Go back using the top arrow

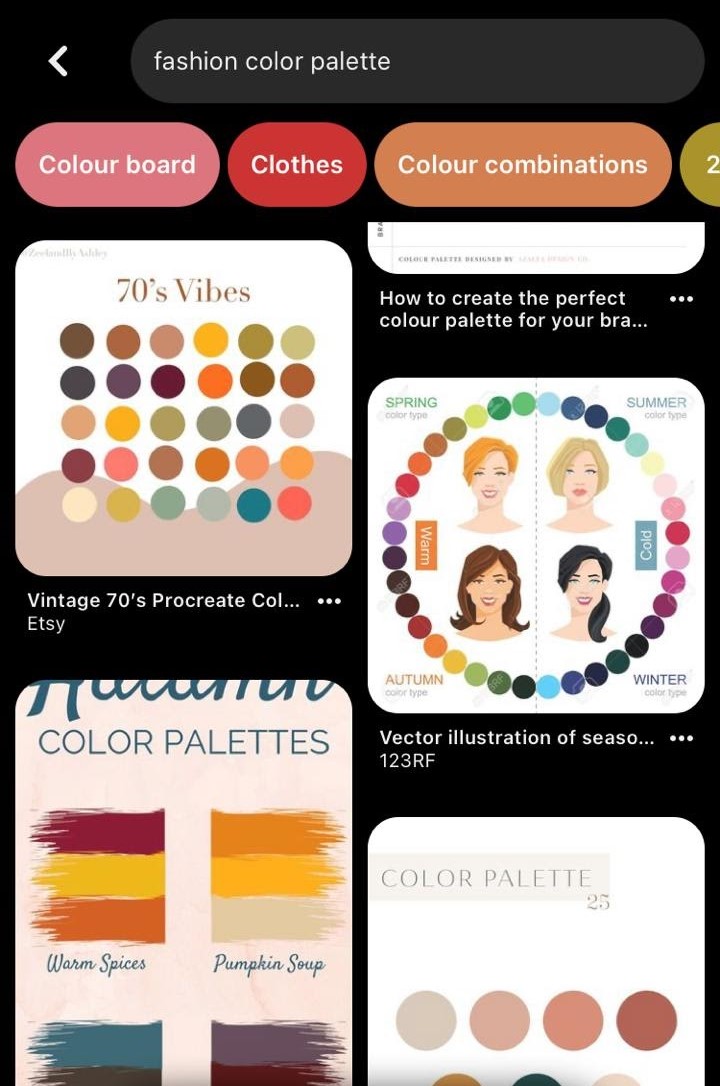coord(58,61)
